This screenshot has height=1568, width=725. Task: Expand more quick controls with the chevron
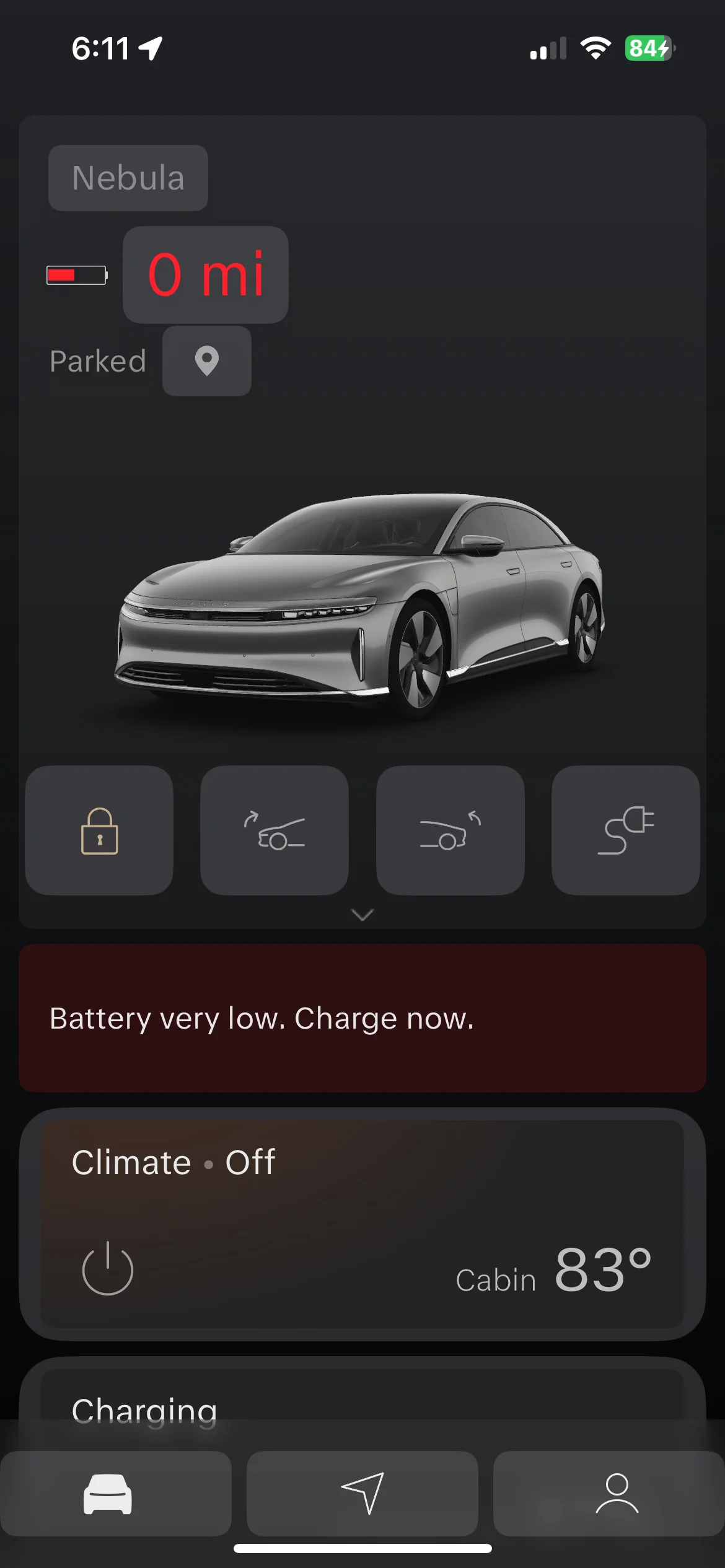(362, 915)
